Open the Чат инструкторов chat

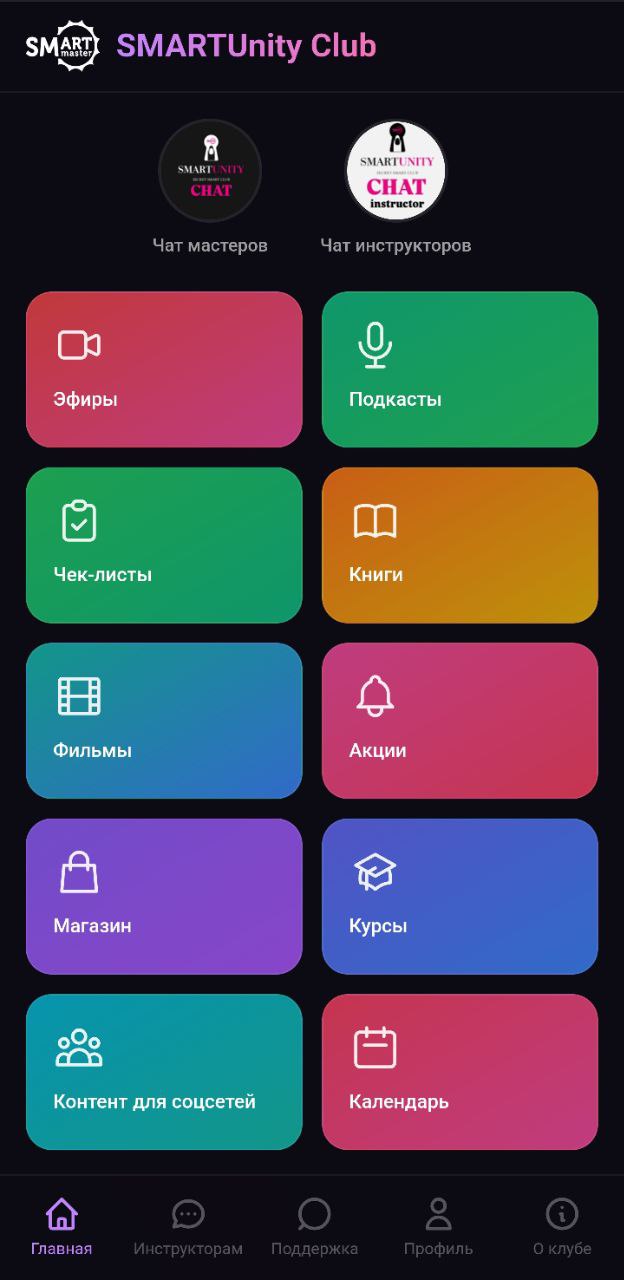396,171
